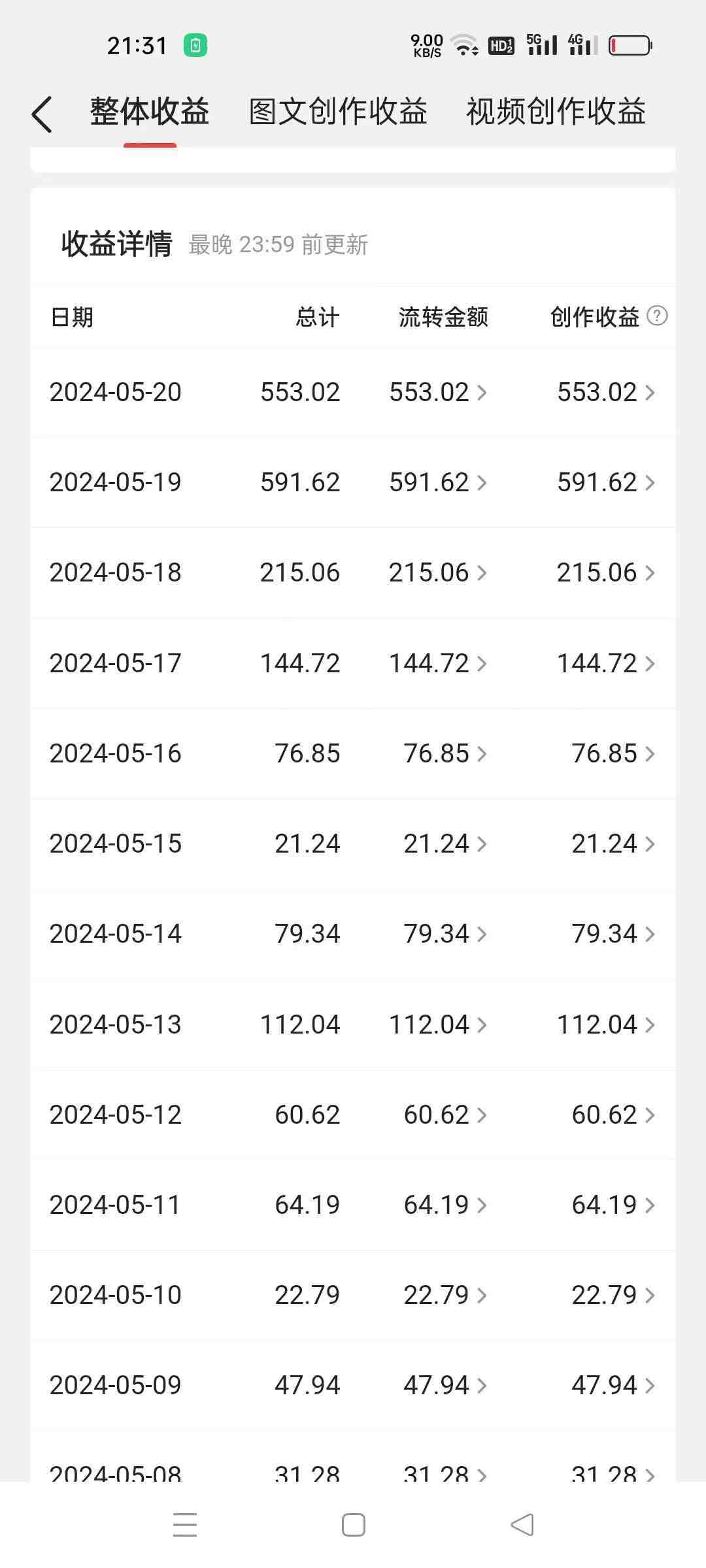Open 流转金额 553.02 details for 2024-05-20
706x1568 pixels.
pyautogui.click(x=438, y=393)
